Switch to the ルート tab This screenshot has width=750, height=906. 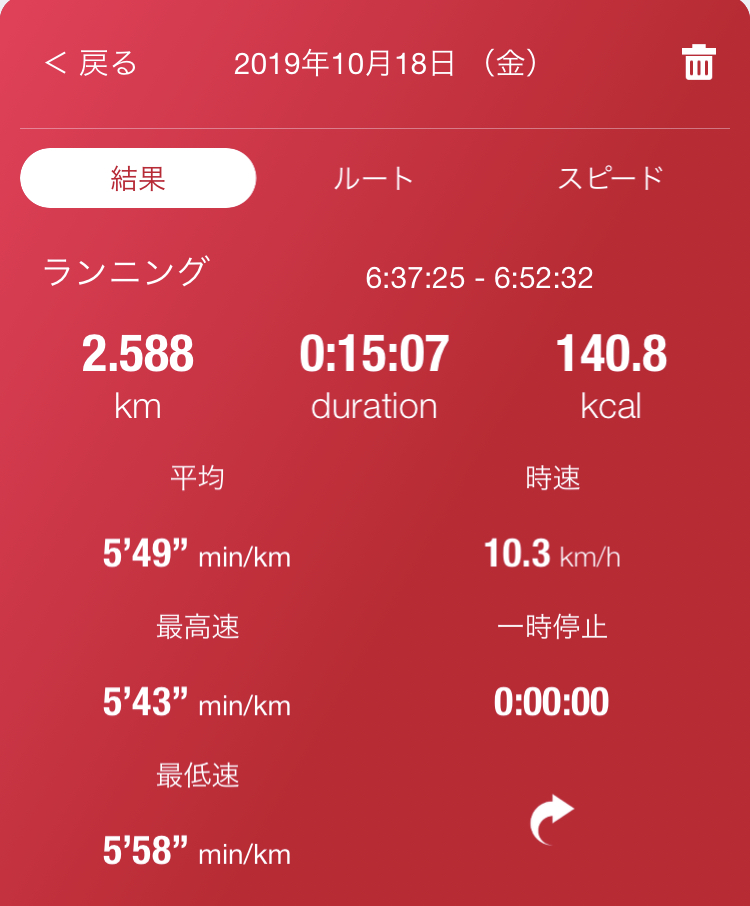(x=373, y=179)
